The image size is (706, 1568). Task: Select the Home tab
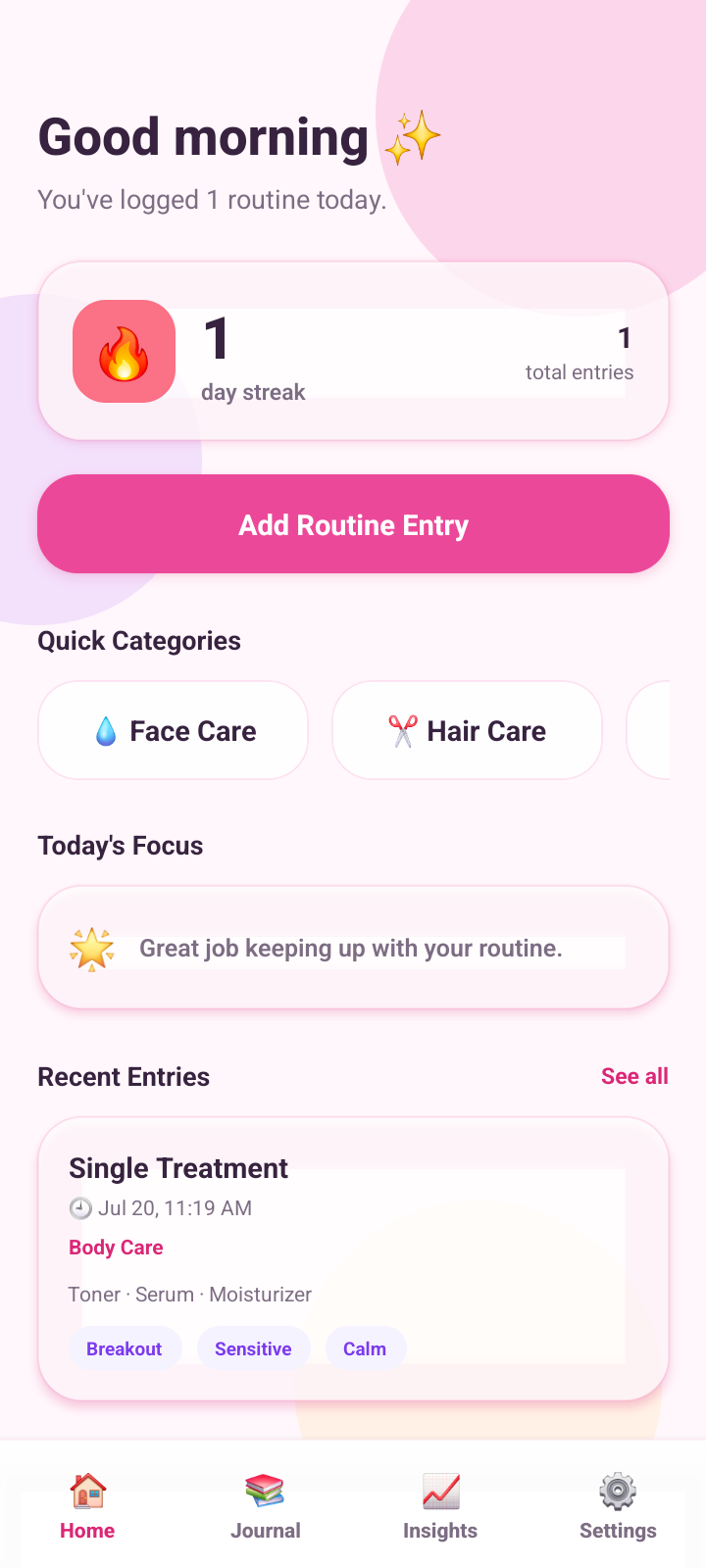click(87, 1506)
